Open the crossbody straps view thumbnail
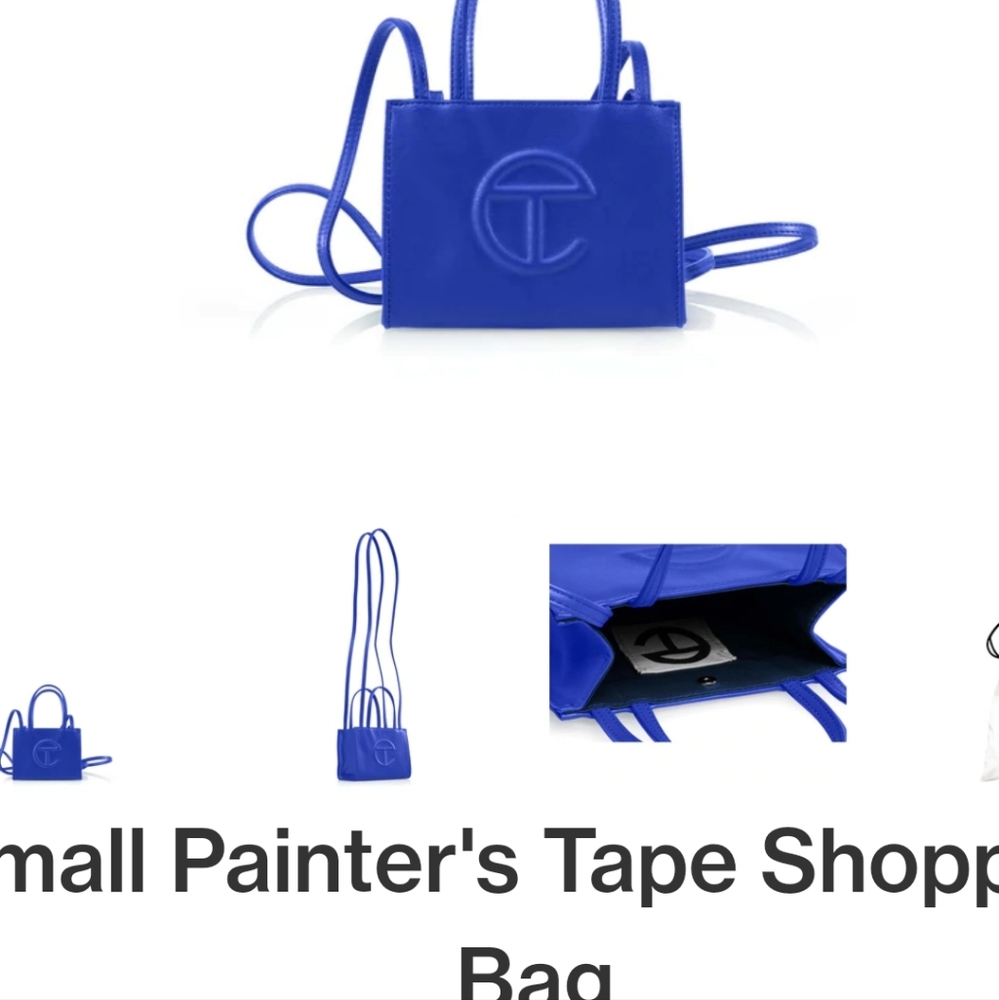 point(375,660)
